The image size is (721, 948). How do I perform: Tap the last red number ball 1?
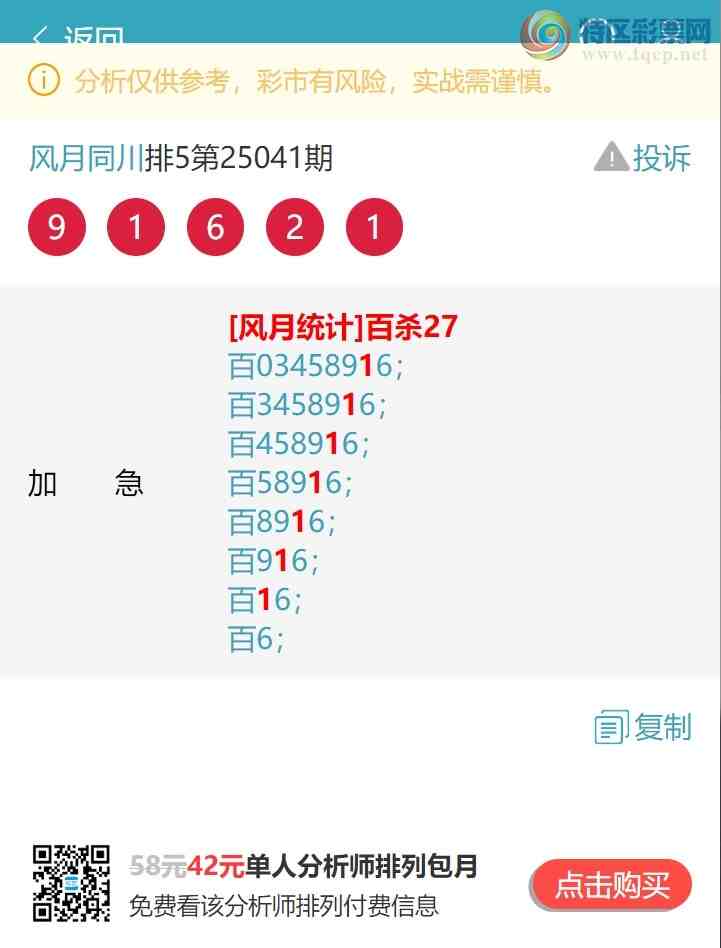[x=373, y=226]
